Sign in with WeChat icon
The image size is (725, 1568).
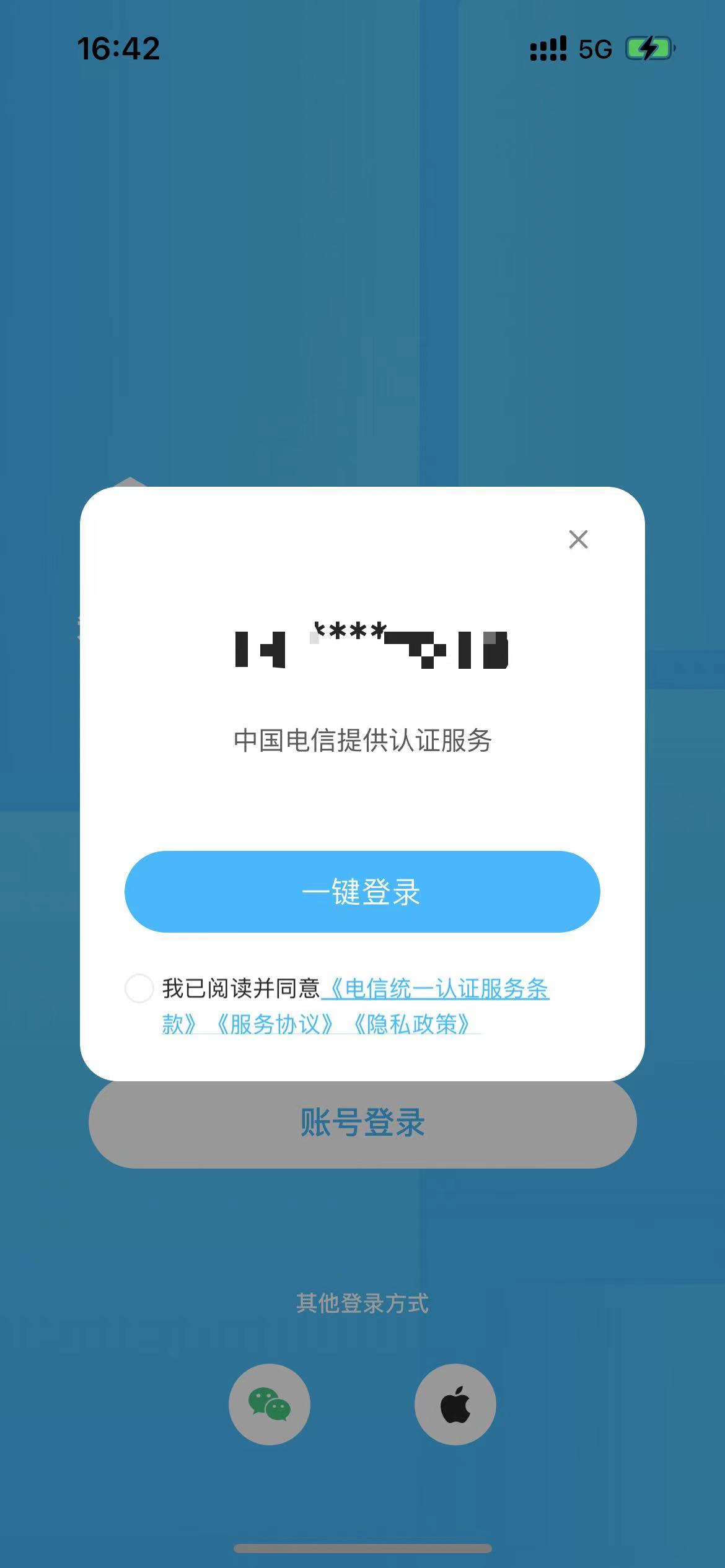(270, 1404)
